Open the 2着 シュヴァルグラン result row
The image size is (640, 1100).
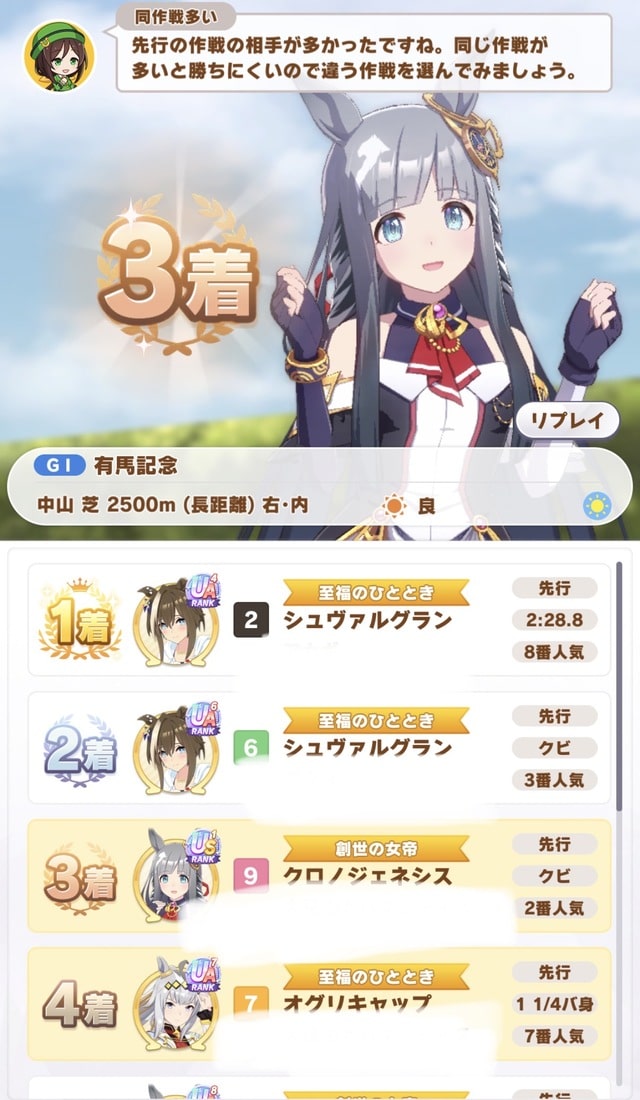(318, 747)
